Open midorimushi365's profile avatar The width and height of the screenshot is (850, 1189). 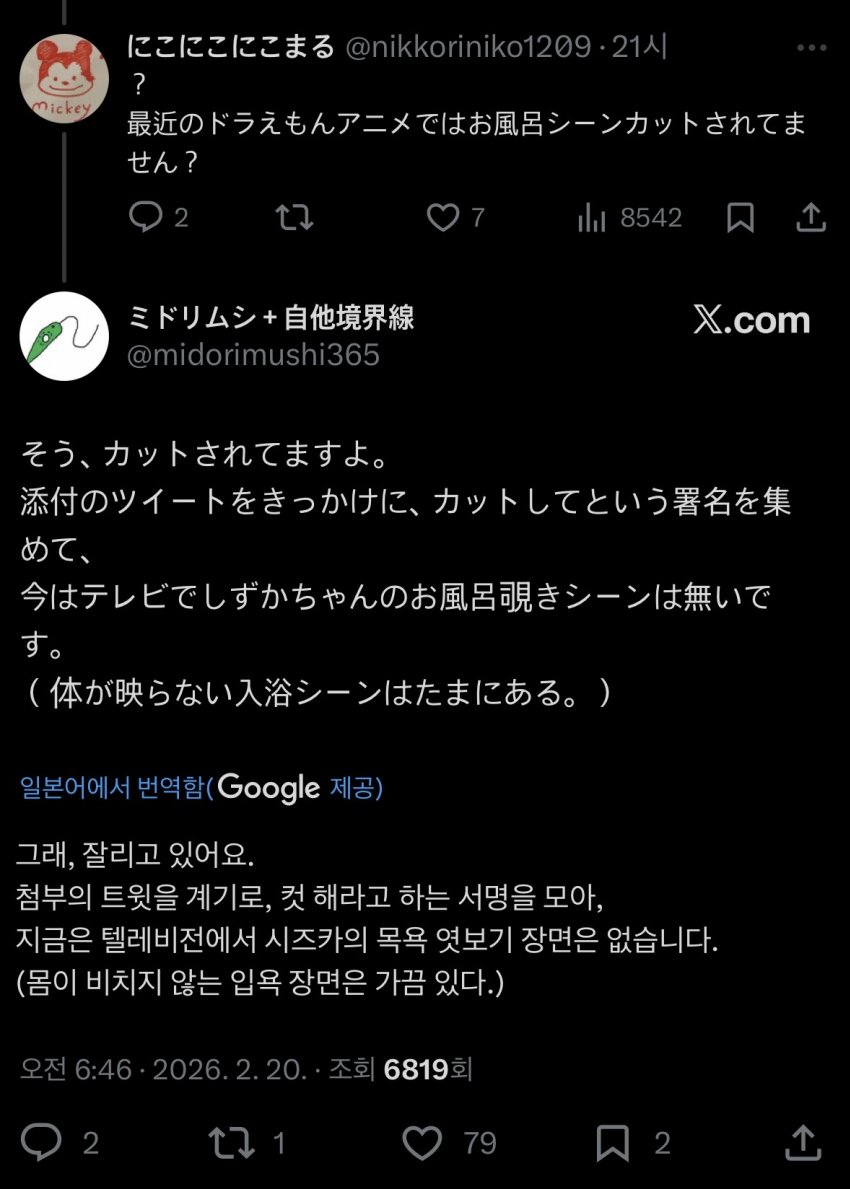[63, 336]
